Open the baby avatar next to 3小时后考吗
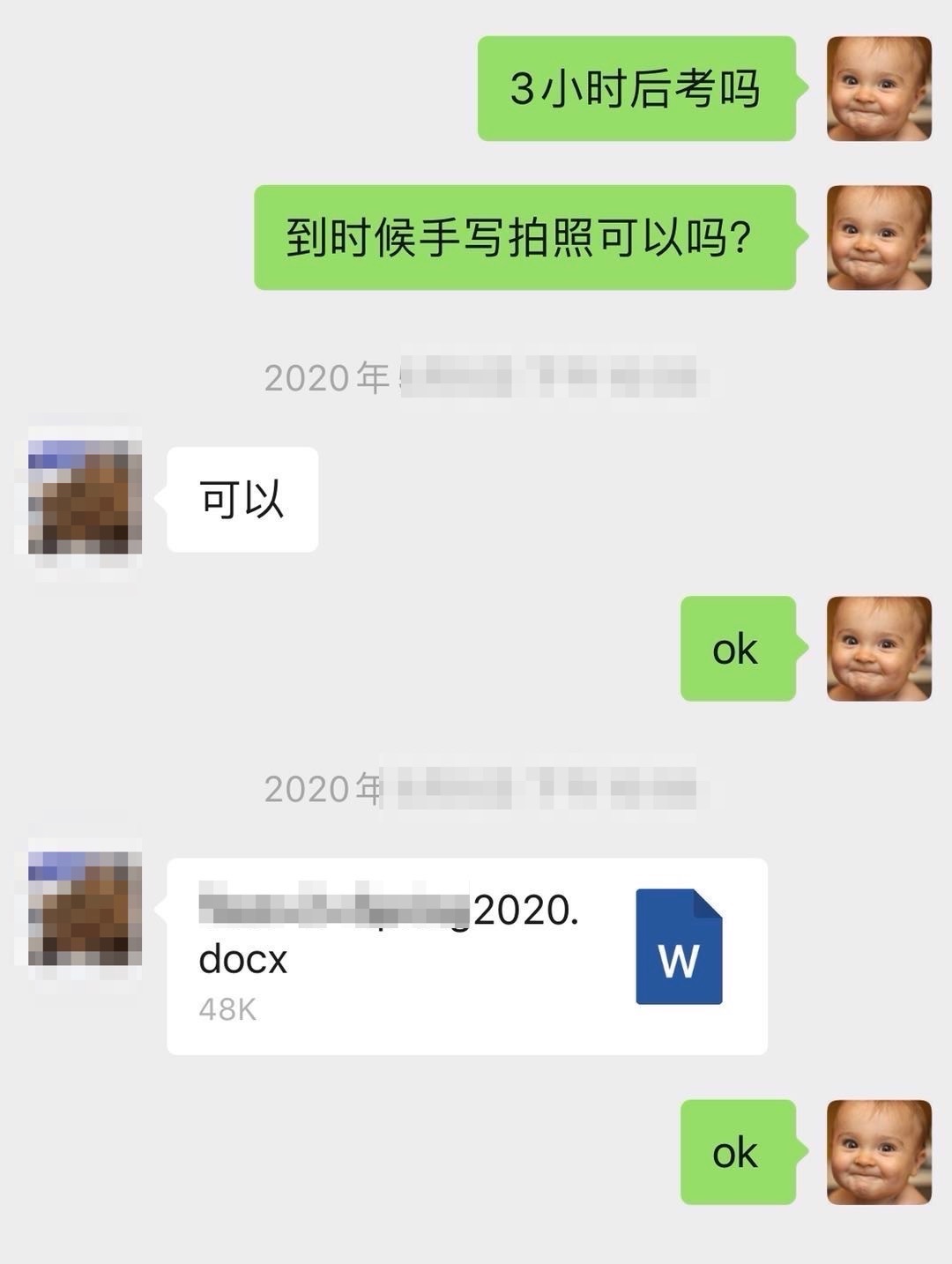 [878, 88]
